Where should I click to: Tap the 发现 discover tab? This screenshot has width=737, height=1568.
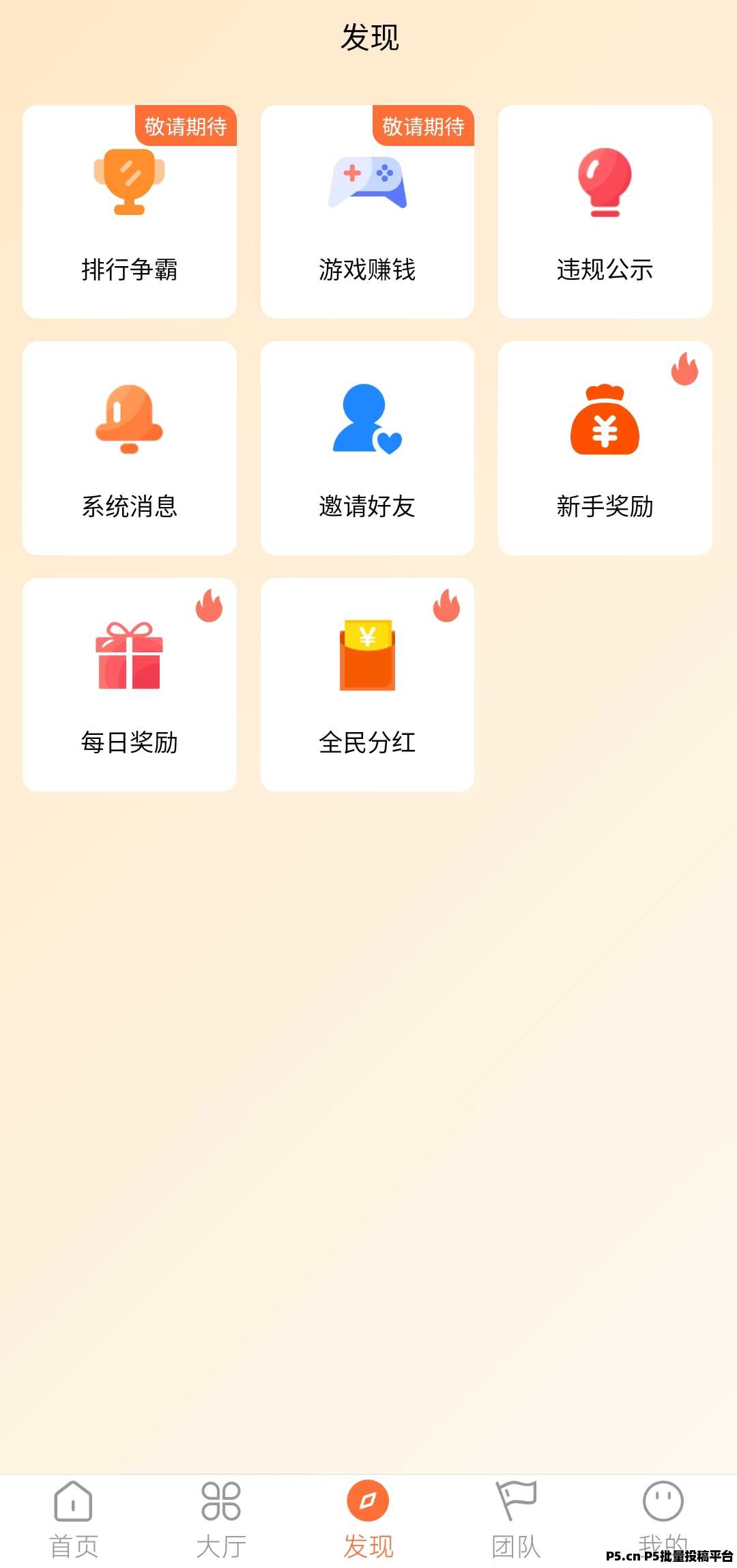(x=369, y=1519)
